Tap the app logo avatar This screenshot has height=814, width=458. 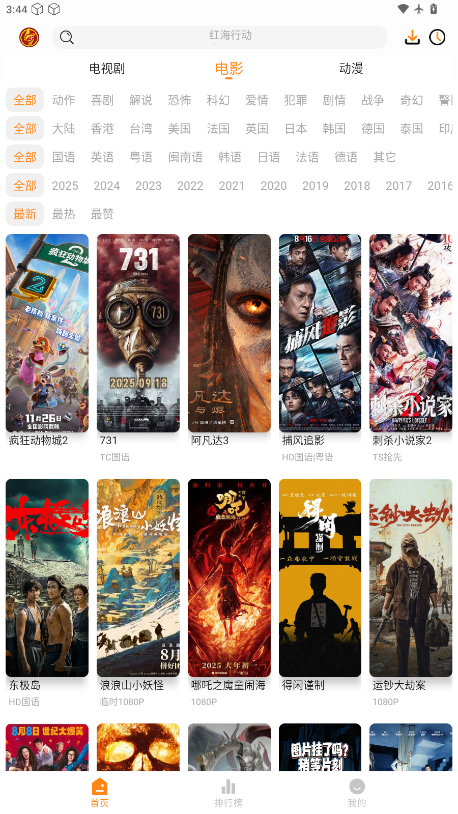(x=29, y=37)
